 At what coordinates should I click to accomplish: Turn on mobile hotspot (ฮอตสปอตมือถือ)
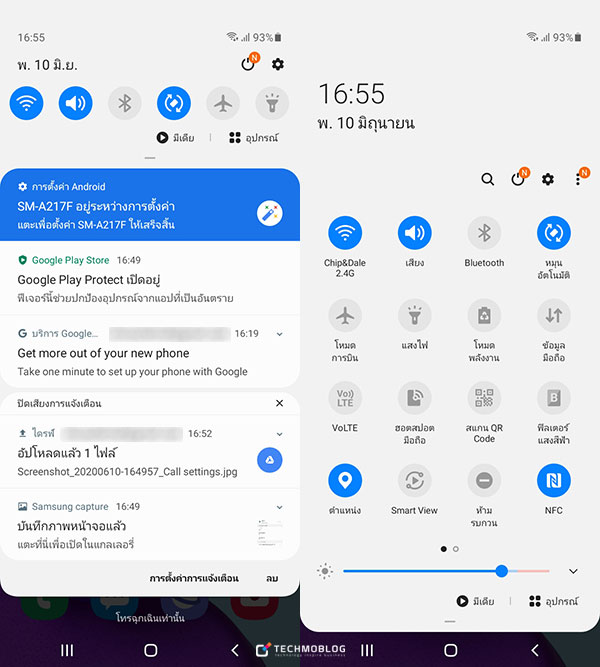[x=414, y=398]
